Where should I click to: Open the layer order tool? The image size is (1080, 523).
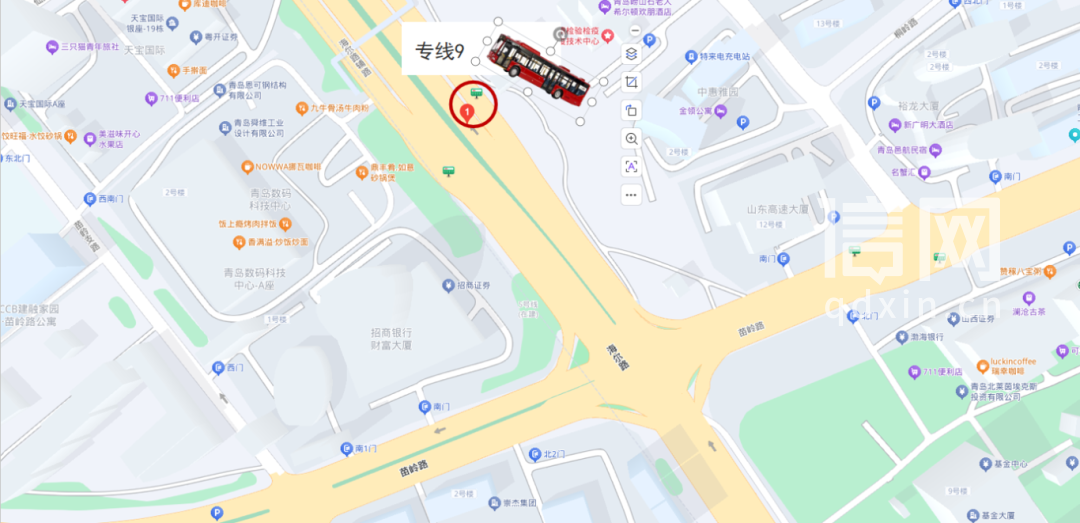pos(631,54)
